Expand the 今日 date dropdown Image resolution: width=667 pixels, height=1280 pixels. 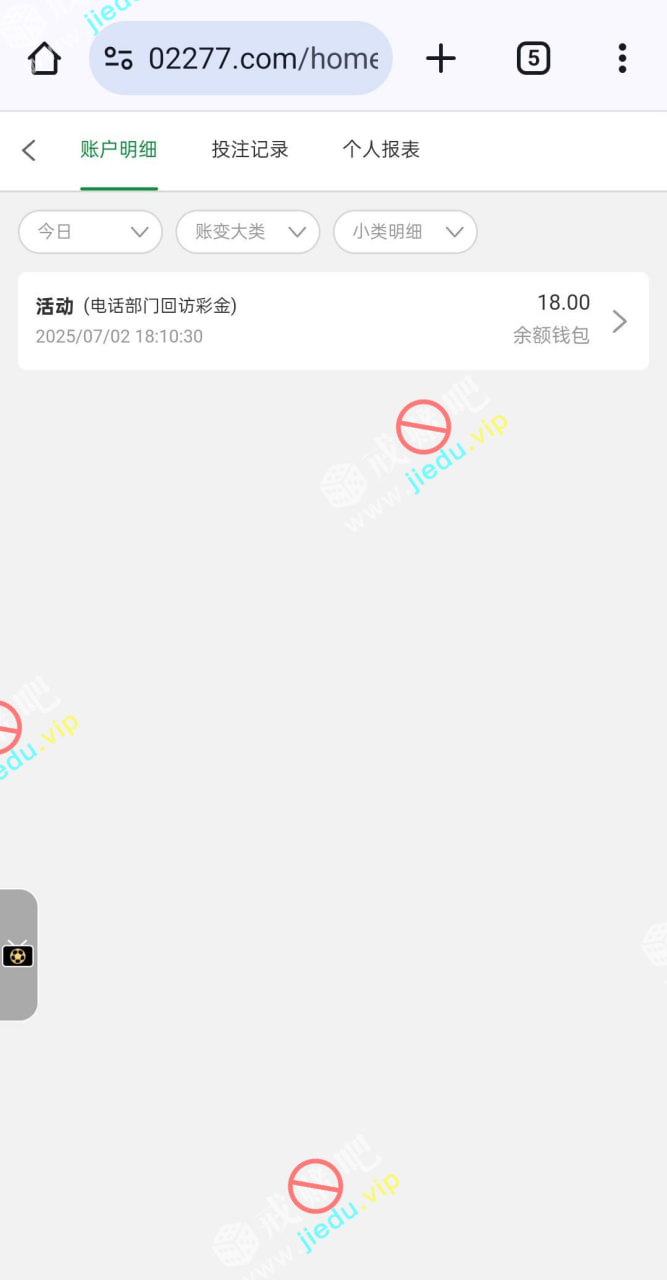coord(90,232)
